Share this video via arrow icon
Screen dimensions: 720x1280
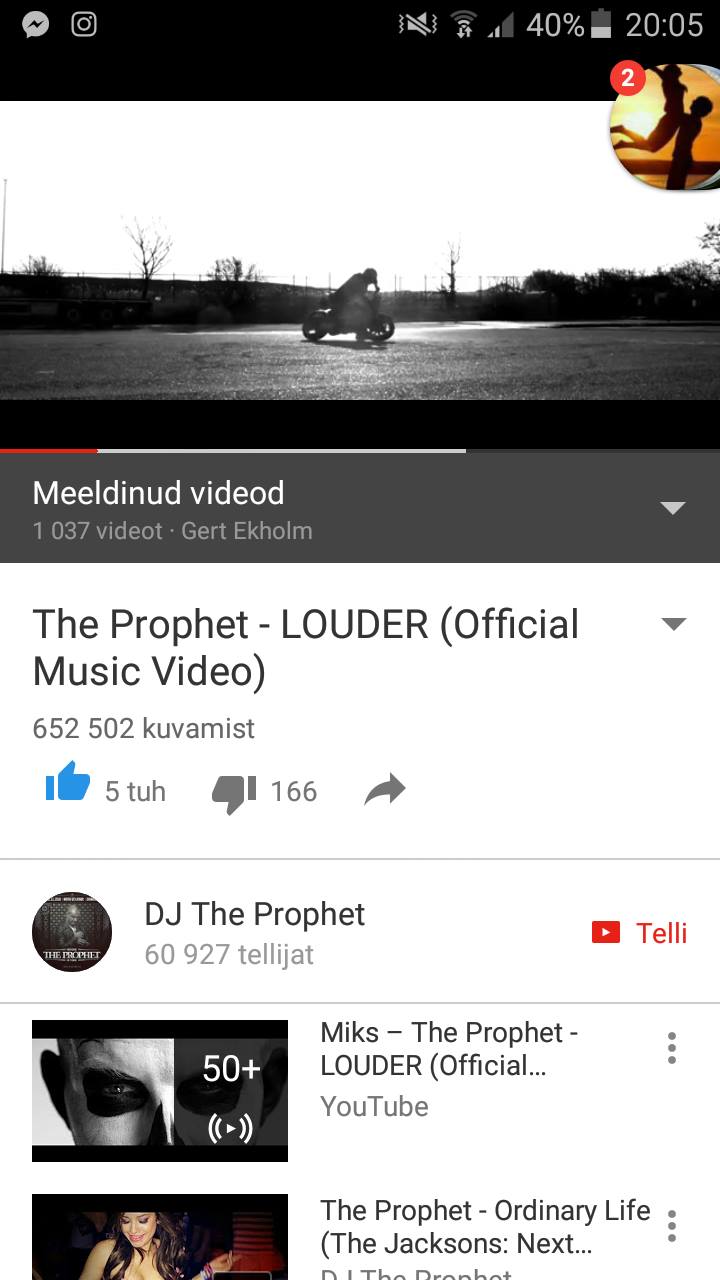tap(385, 790)
